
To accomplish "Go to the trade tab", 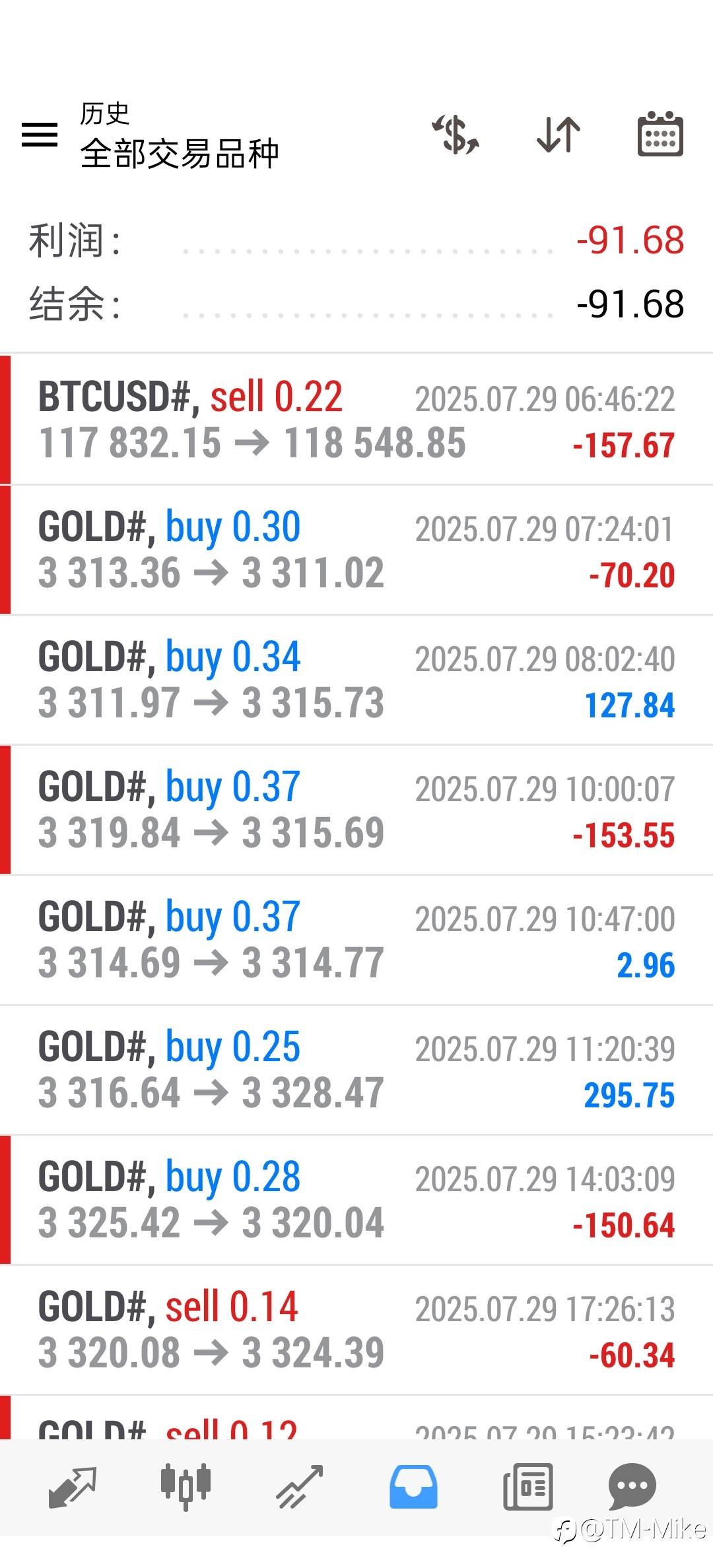I will point(300,1487).
